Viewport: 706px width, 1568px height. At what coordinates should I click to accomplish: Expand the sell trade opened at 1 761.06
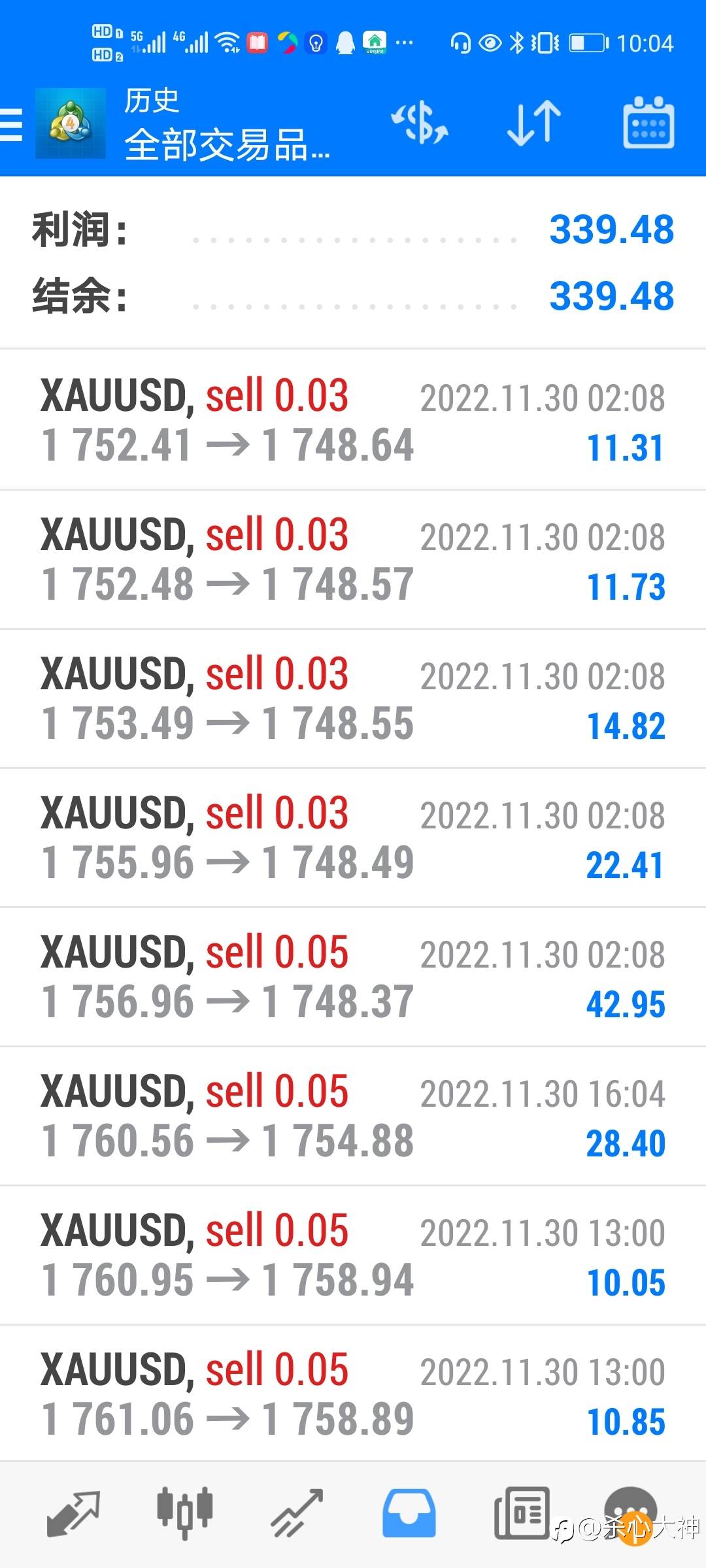click(x=353, y=1395)
